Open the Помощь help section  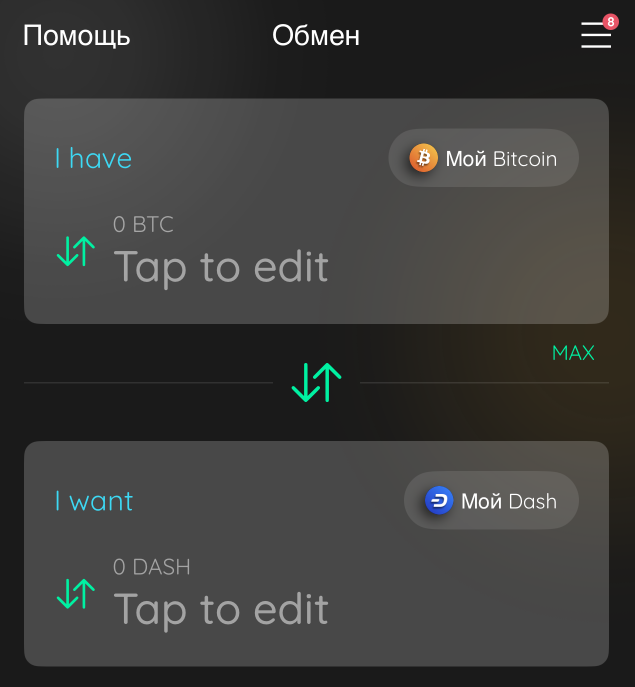coord(76,36)
